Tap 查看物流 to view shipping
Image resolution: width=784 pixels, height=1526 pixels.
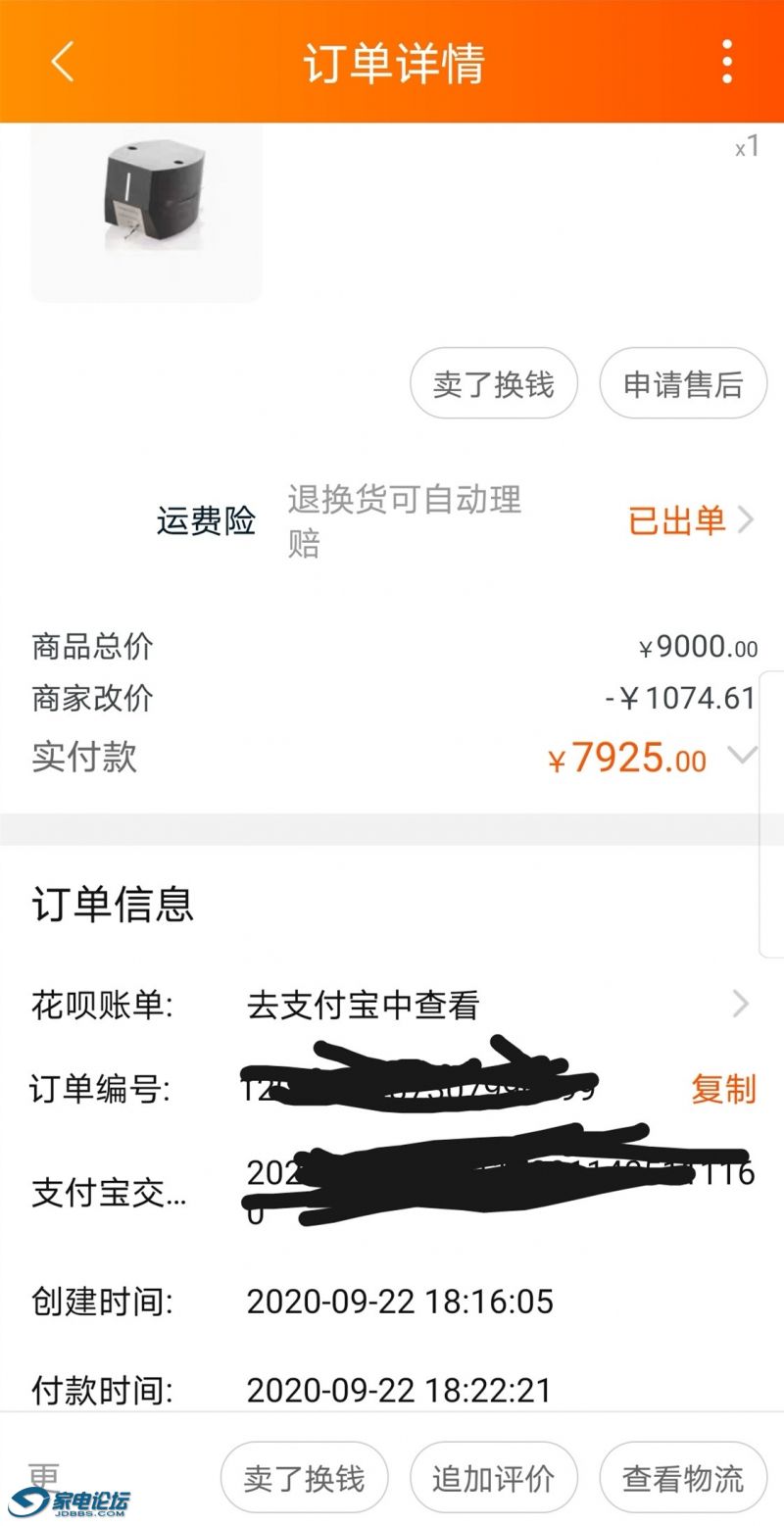[x=683, y=1478]
